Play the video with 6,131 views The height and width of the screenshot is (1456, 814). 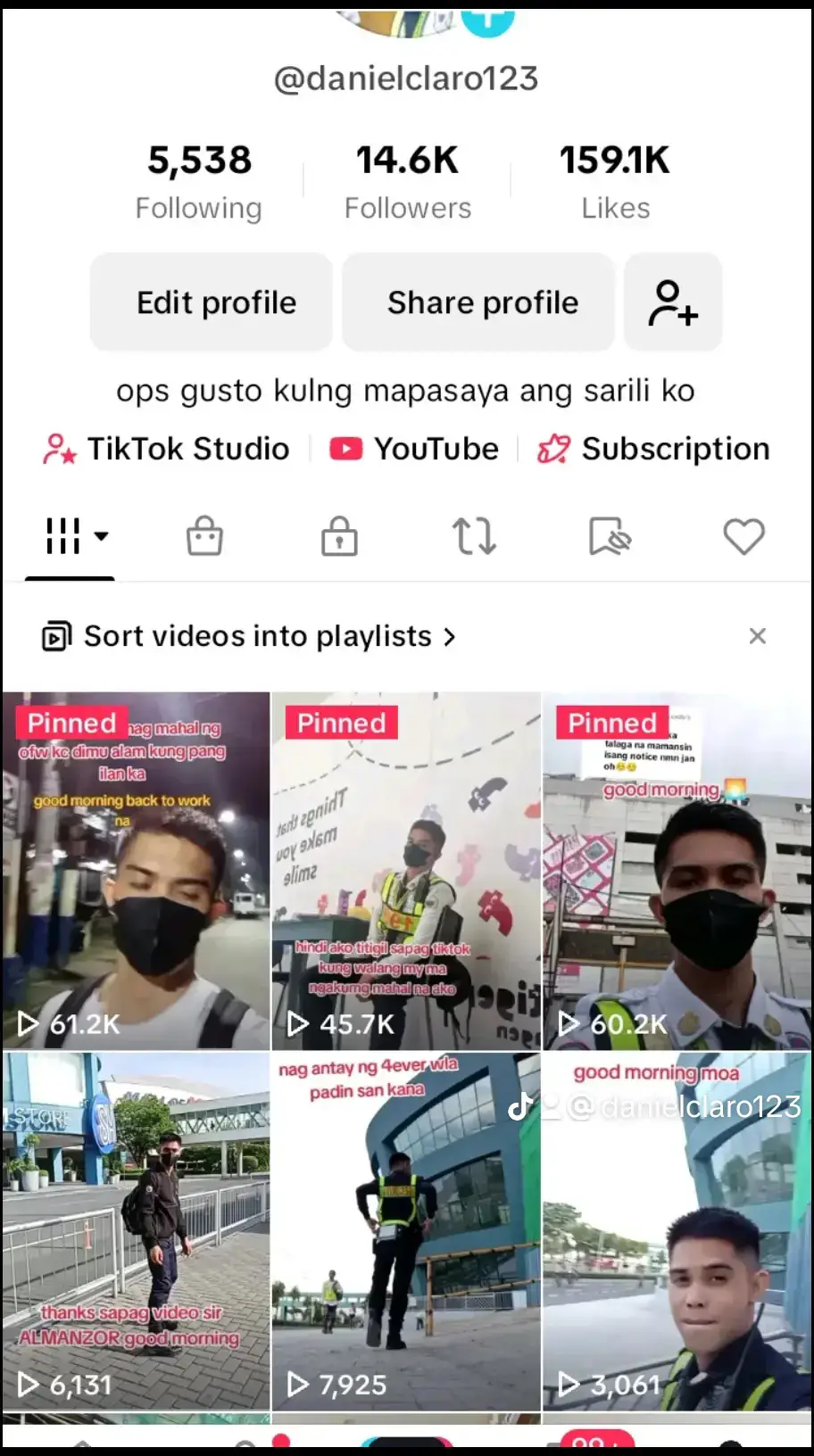(x=136, y=1231)
